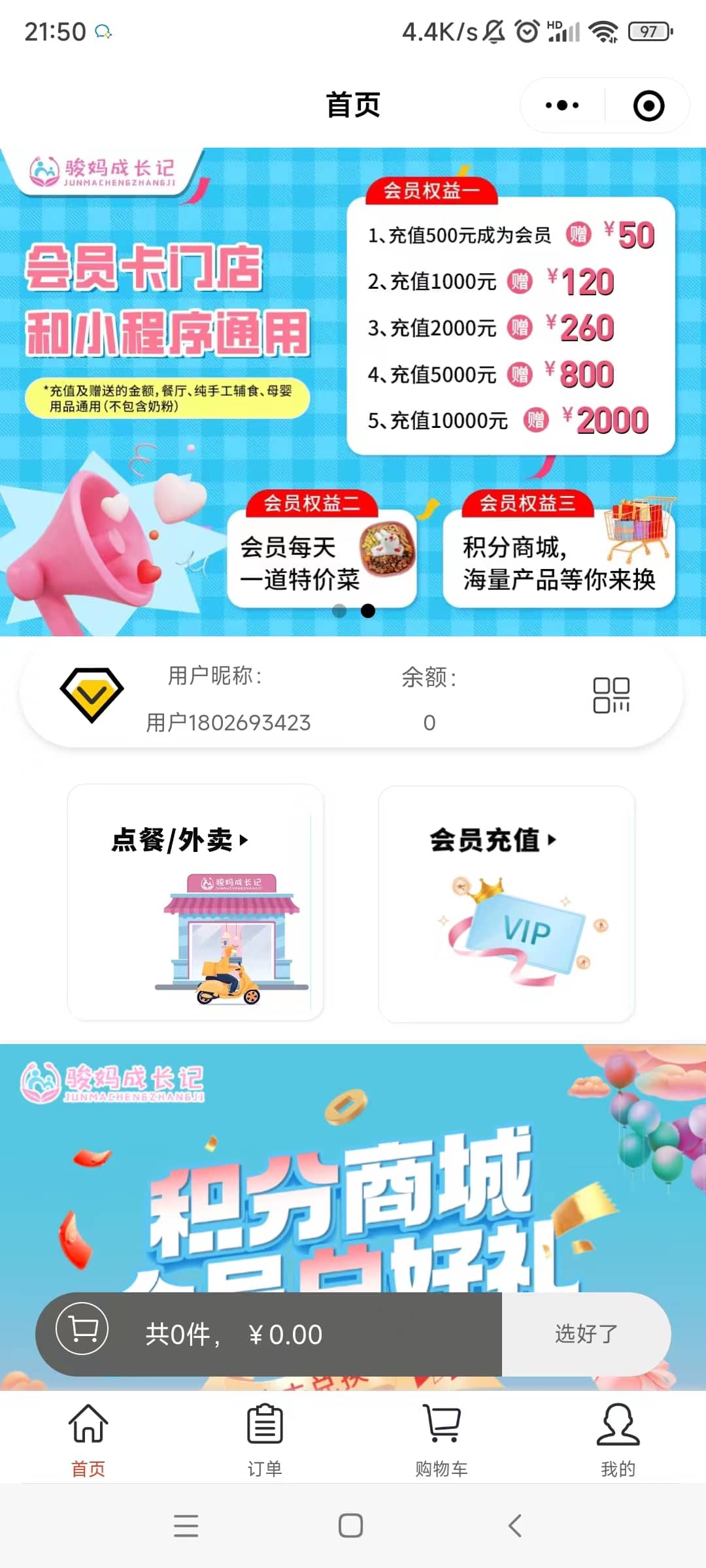Image resolution: width=706 pixels, height=1568 pixels.
Task: Tap 选好了 to confirm the selection
Action: [x=586, y=1334]
